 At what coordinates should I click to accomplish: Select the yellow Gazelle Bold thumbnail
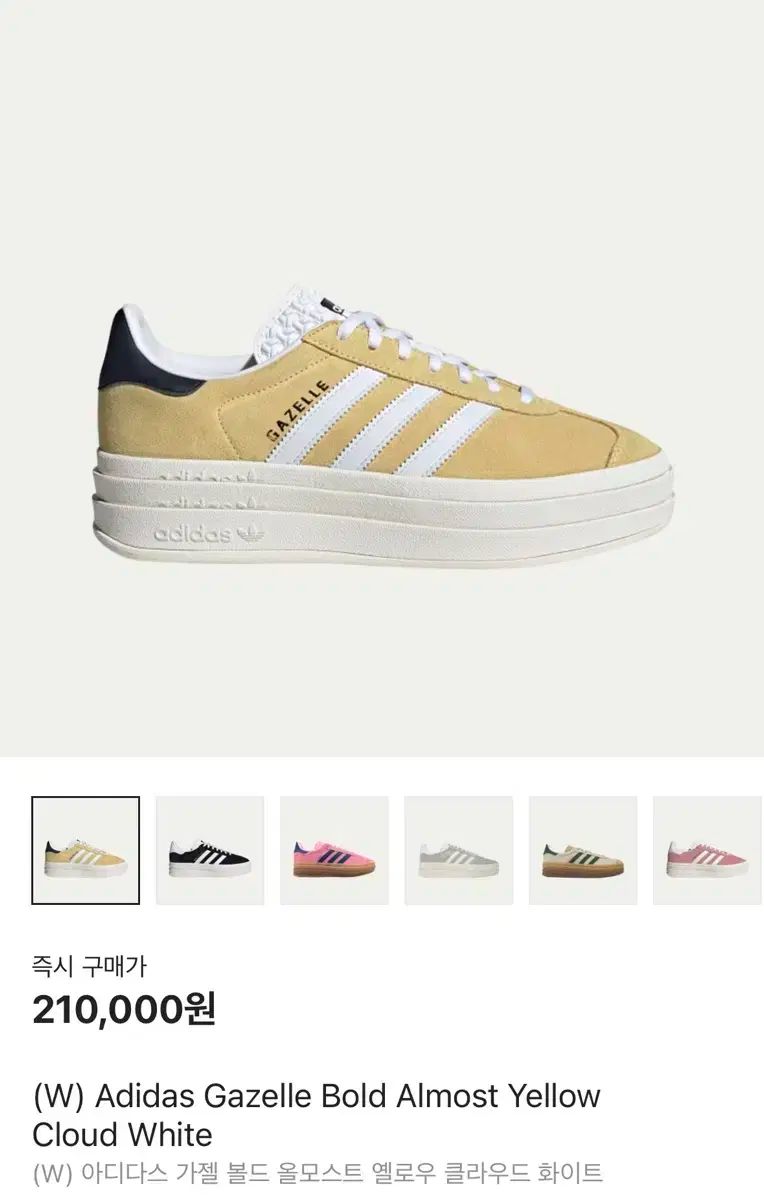(85, 850)
